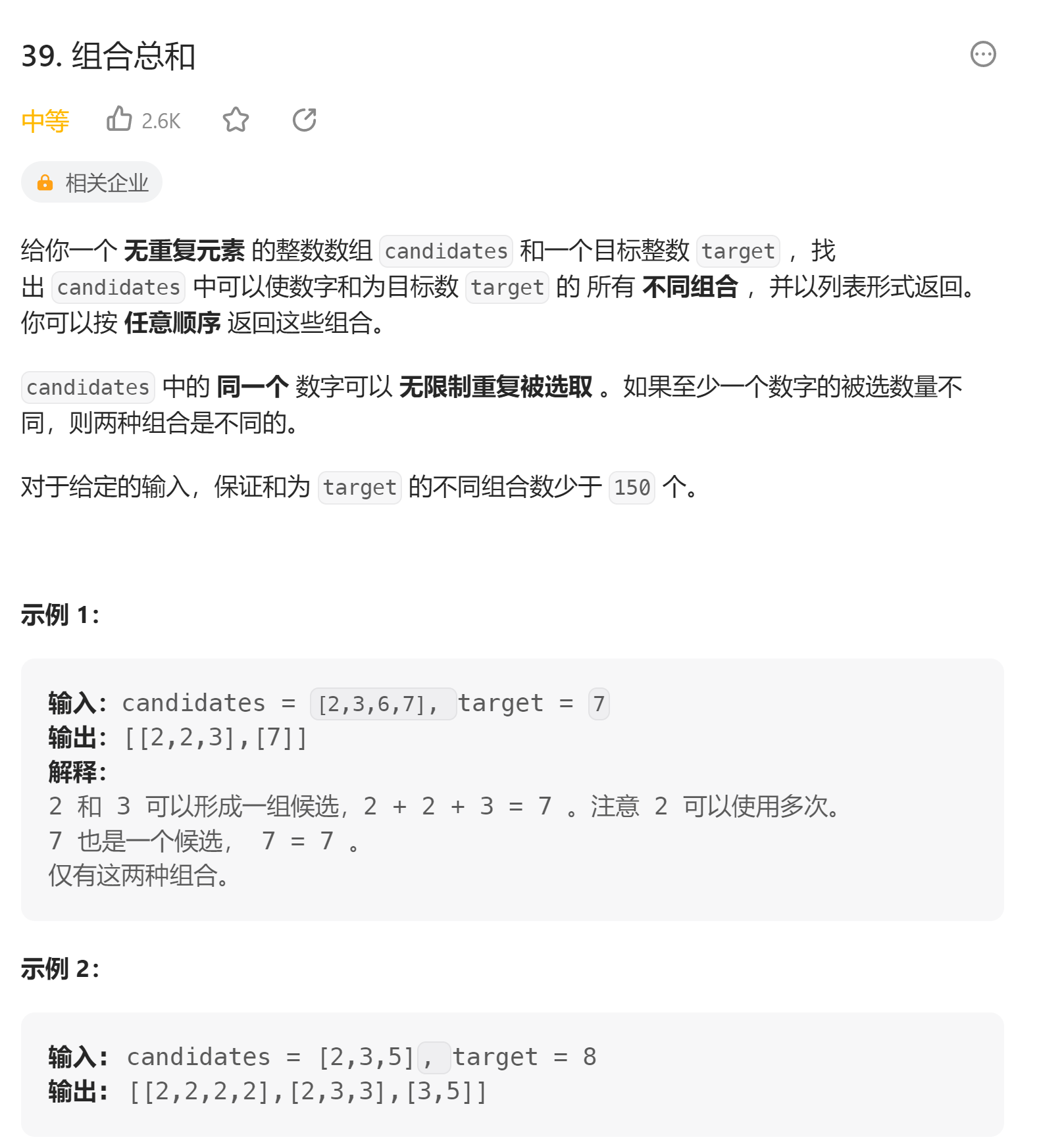
Task: Click the lock icon on 相关企业
Action: 44,182
